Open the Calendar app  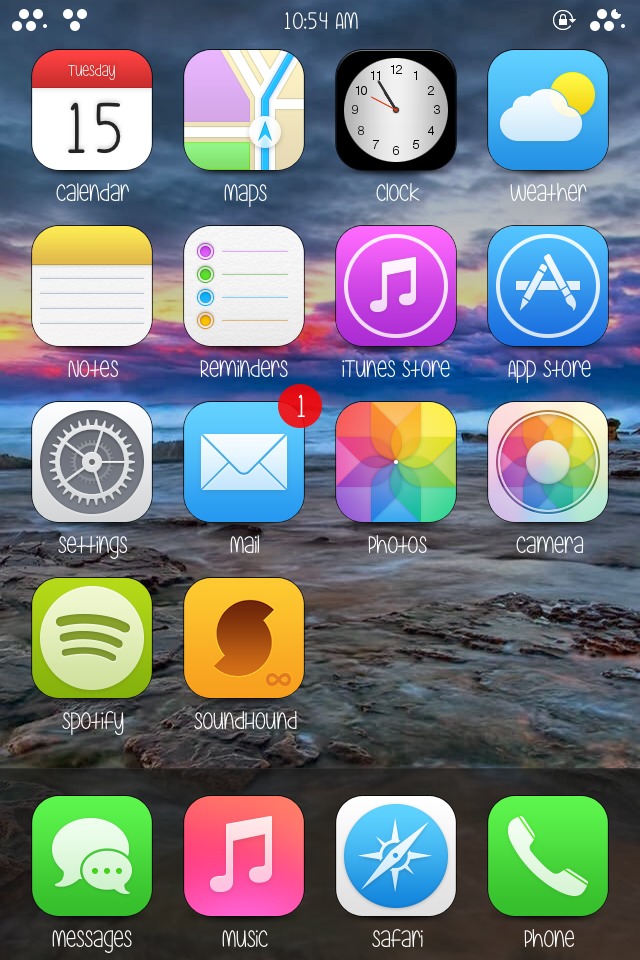click(x=92, y=110)
